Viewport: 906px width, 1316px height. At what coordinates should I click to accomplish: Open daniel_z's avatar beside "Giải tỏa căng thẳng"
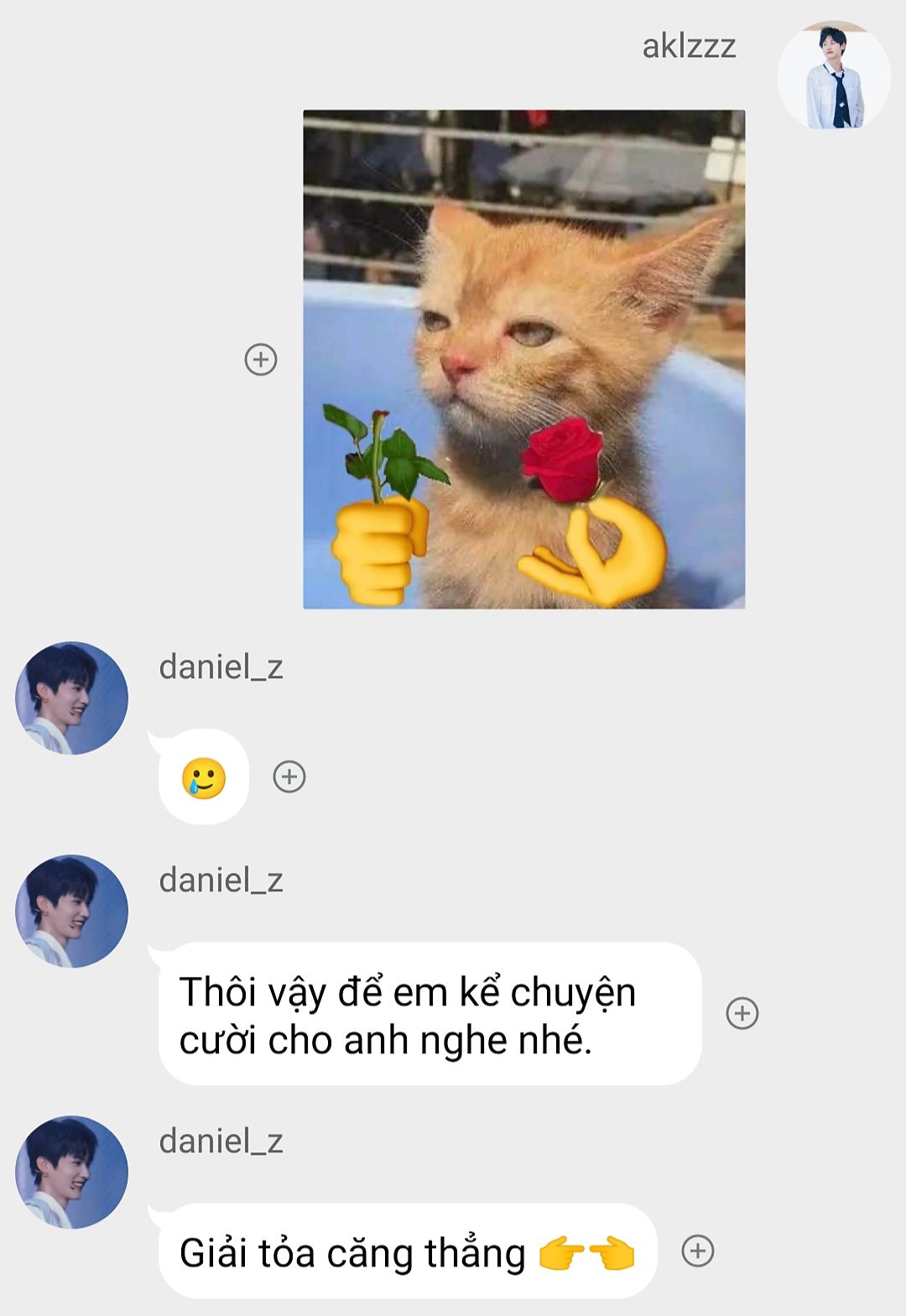coord(72,1172)
